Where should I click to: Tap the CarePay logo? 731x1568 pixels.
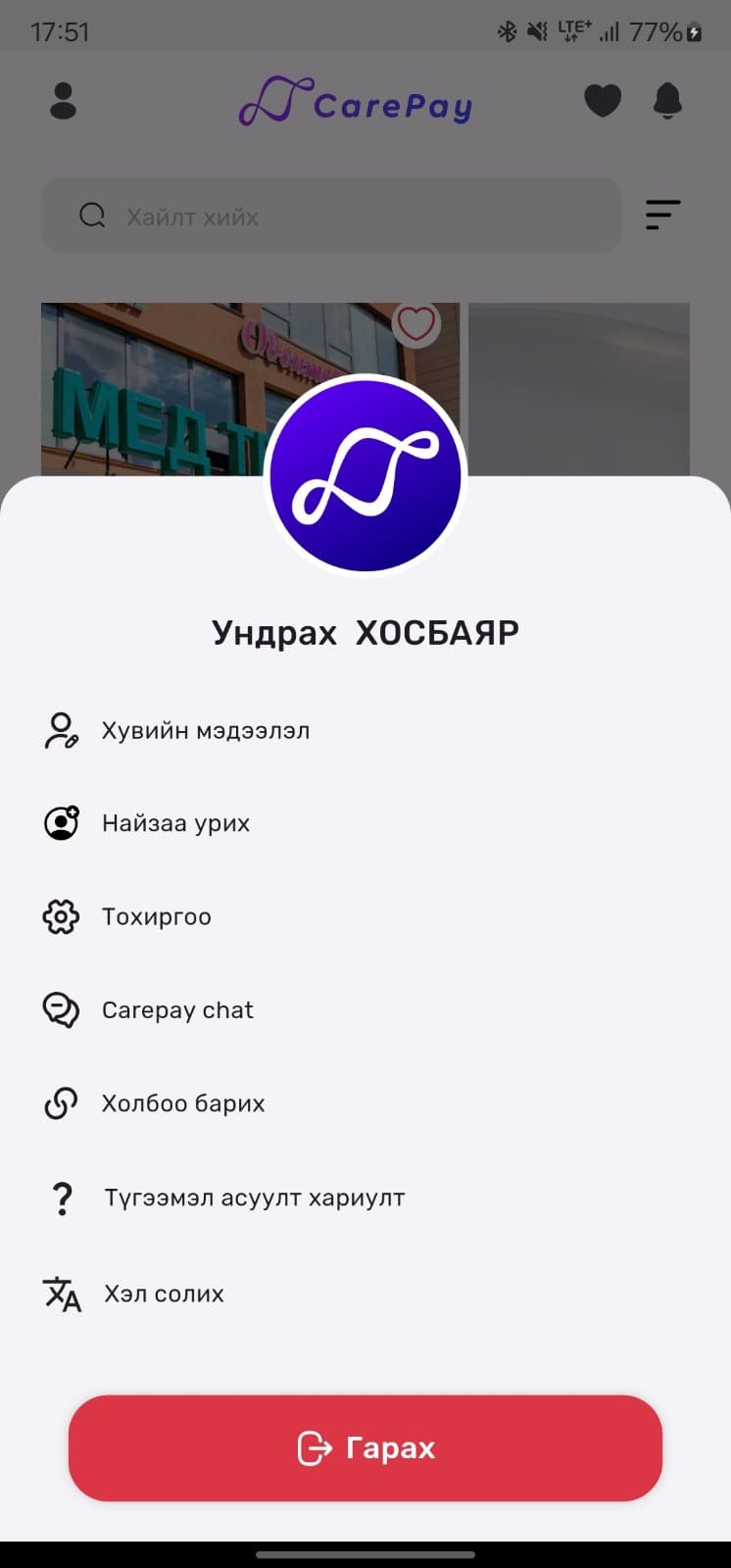click(x=355, y=101)
